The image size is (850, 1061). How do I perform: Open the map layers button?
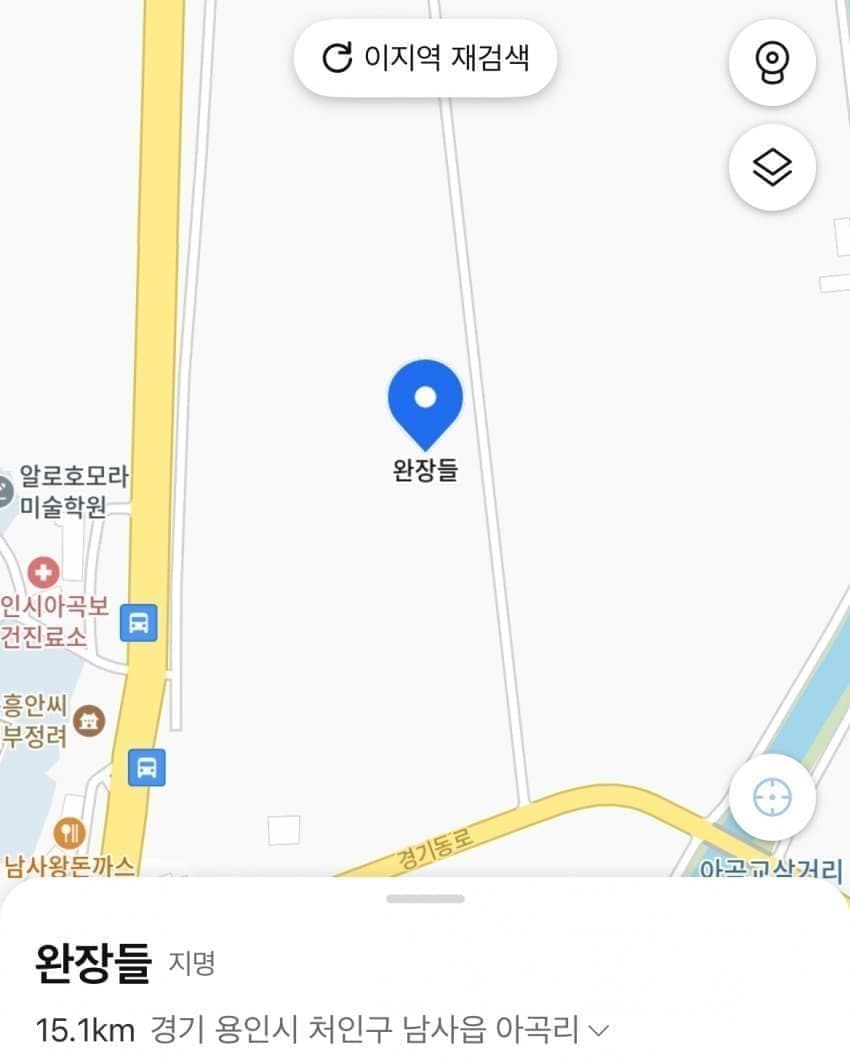[772, 168]
